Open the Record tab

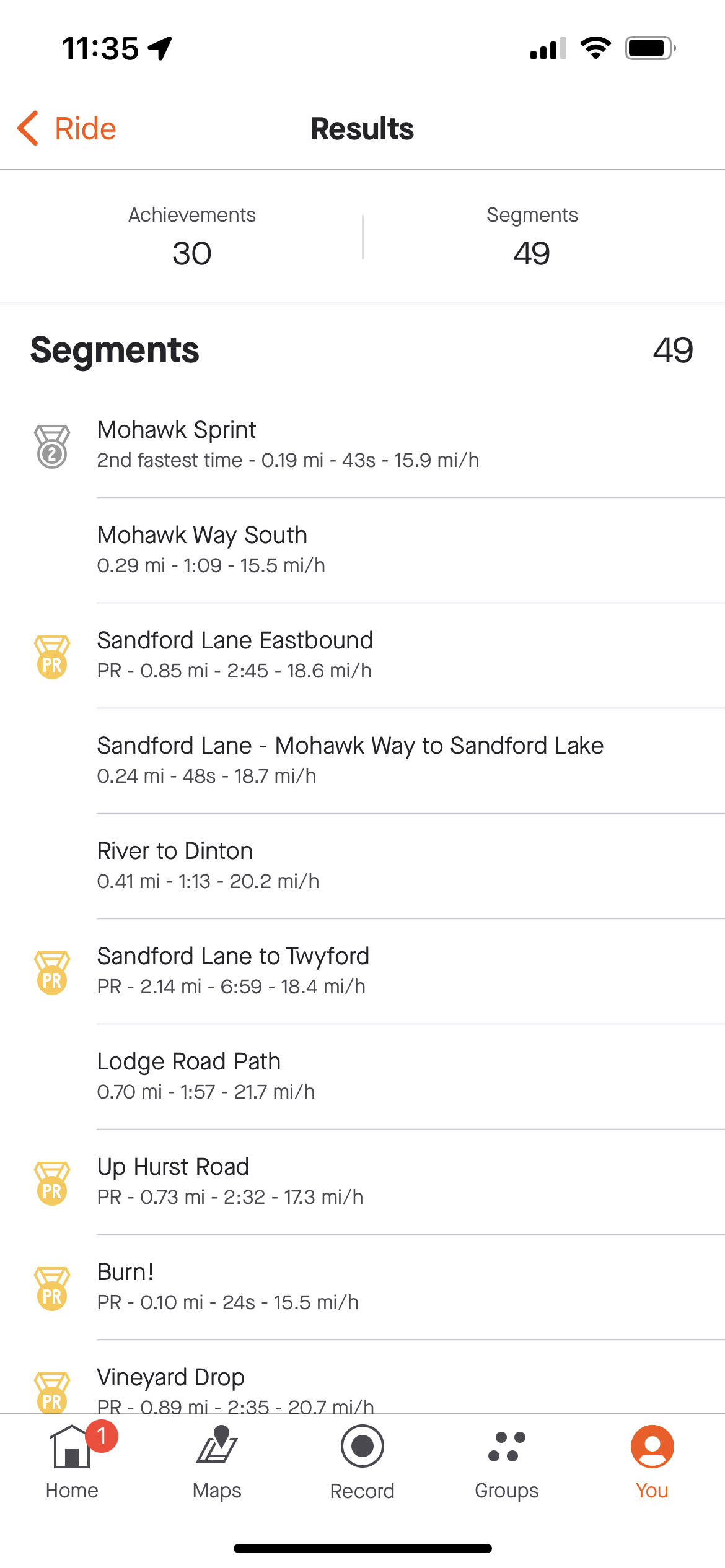tap(362, 1462)
